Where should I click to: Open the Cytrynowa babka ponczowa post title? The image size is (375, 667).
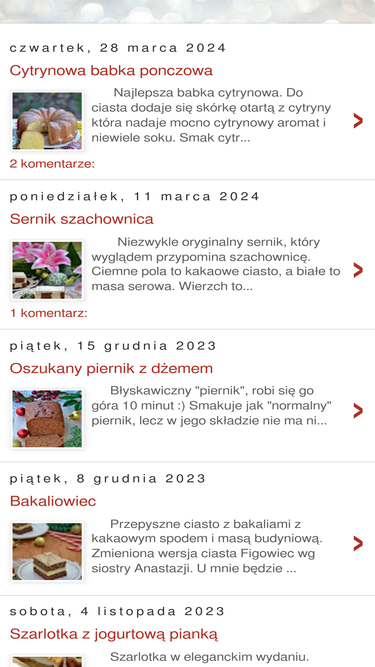(111, 70)
